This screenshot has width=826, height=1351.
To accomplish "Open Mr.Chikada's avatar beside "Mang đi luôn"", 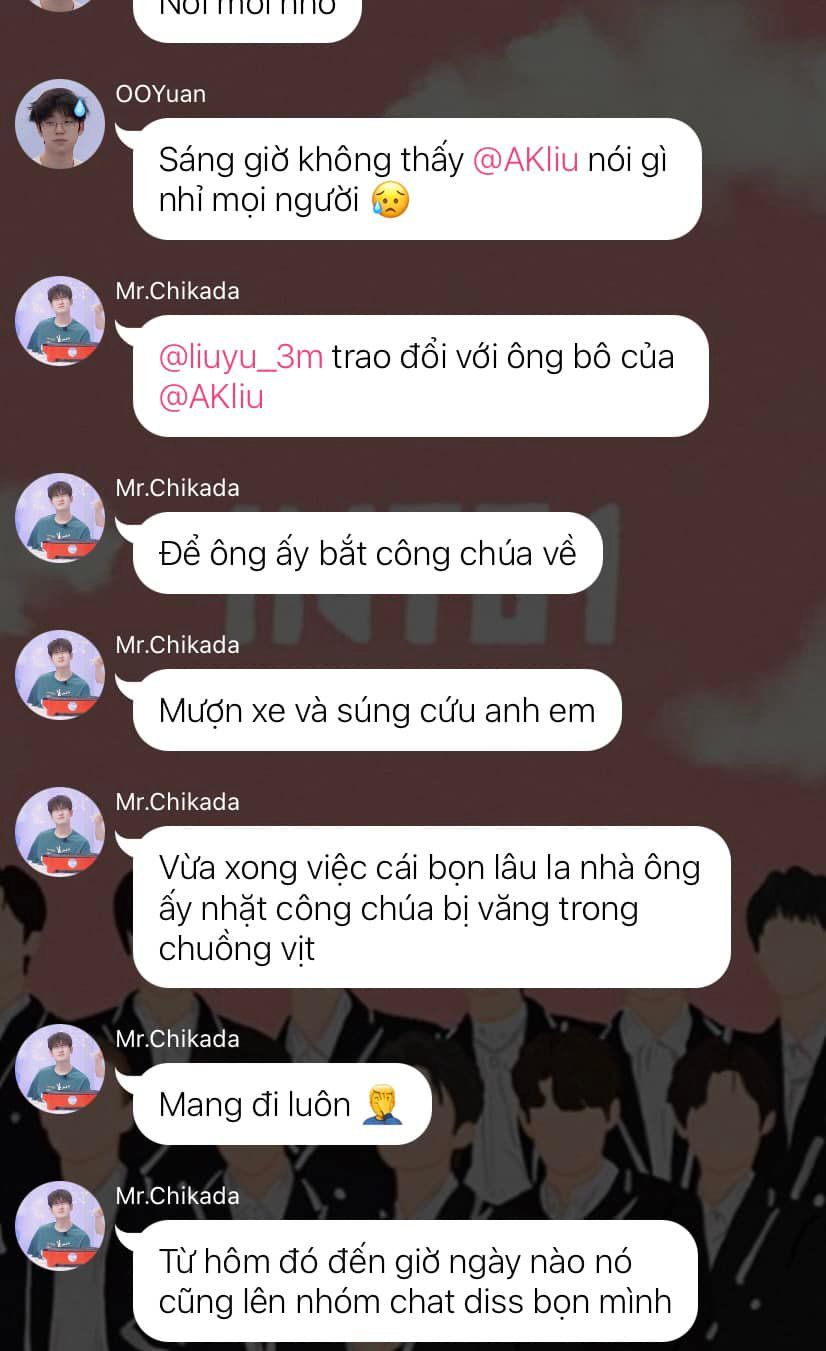I will pos(60,1069).
